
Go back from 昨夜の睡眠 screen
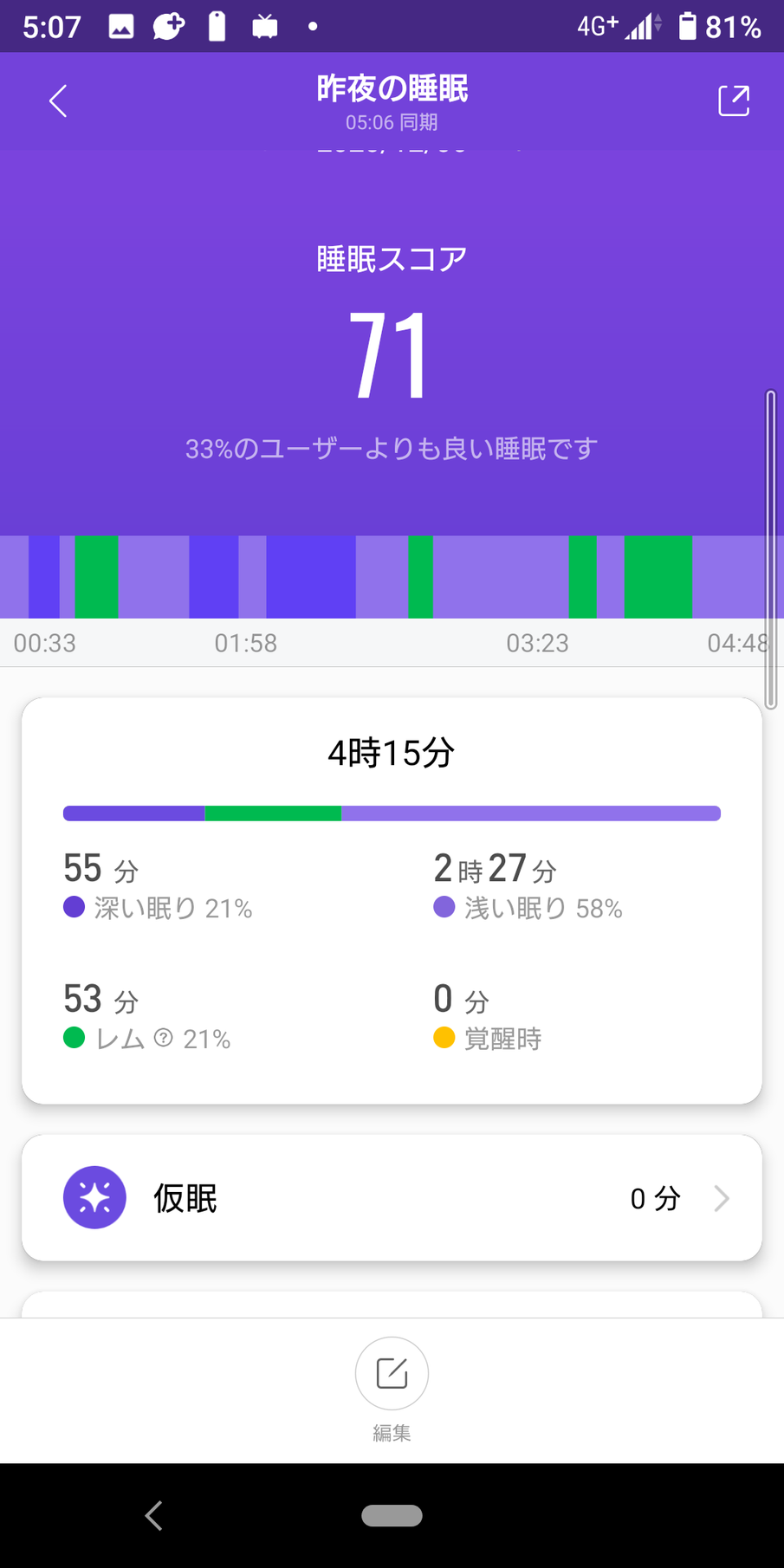pyautogui.click(x=58, y=101)
